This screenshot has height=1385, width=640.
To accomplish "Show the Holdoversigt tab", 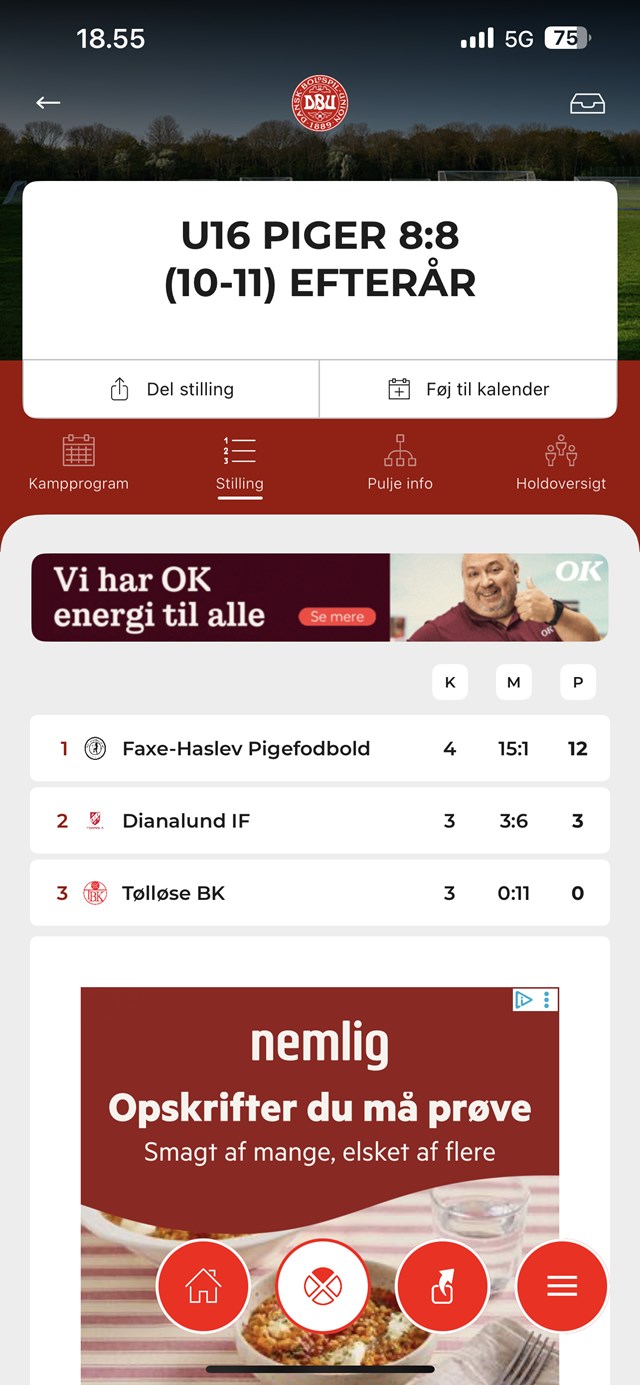I will 561,463.
